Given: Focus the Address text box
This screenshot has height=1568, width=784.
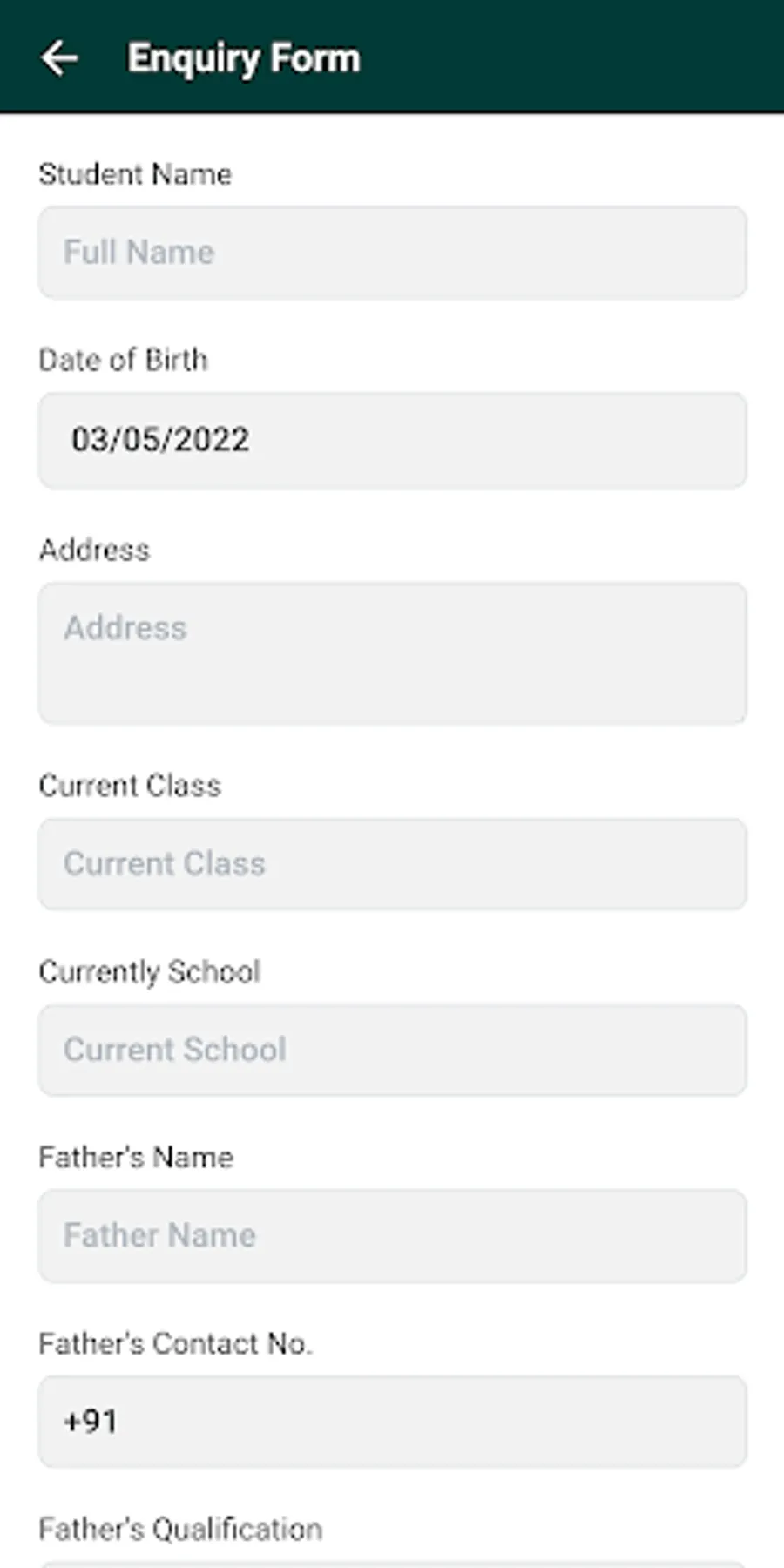Looking at the screenshot, I should pyautogui.click(x=392, y=652).
